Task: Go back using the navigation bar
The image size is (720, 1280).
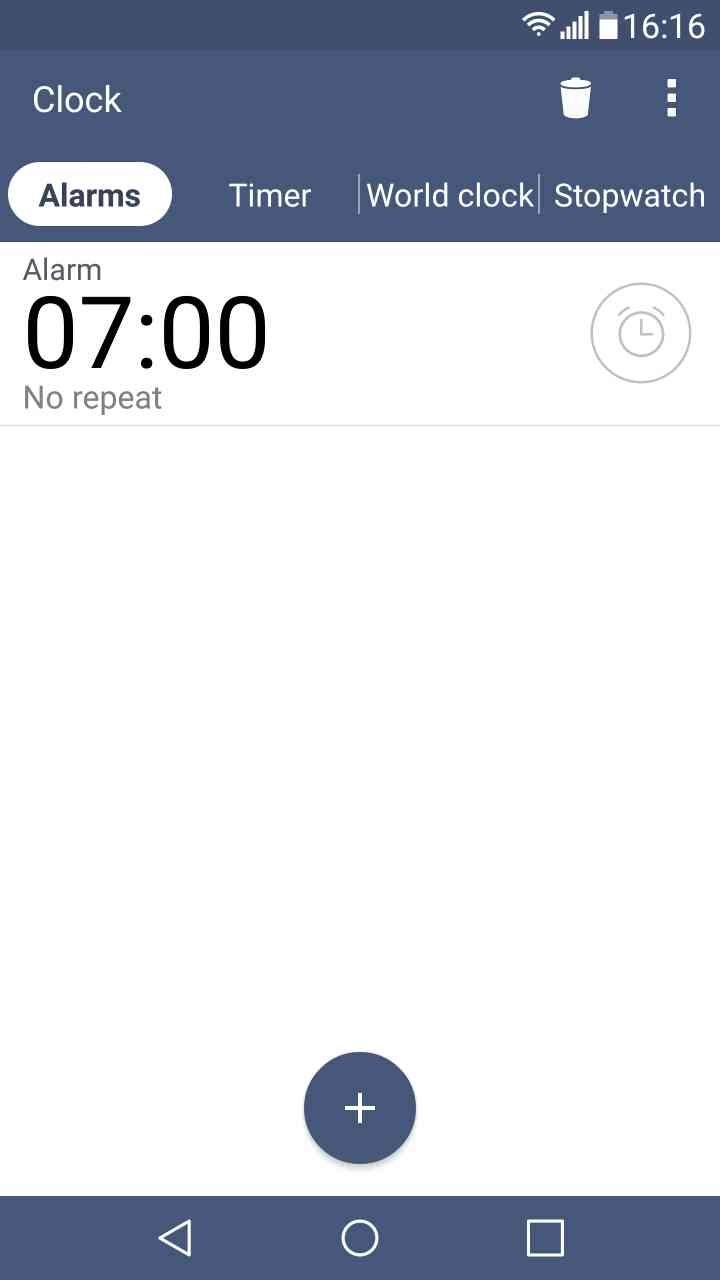Action: pos(175,1238)
